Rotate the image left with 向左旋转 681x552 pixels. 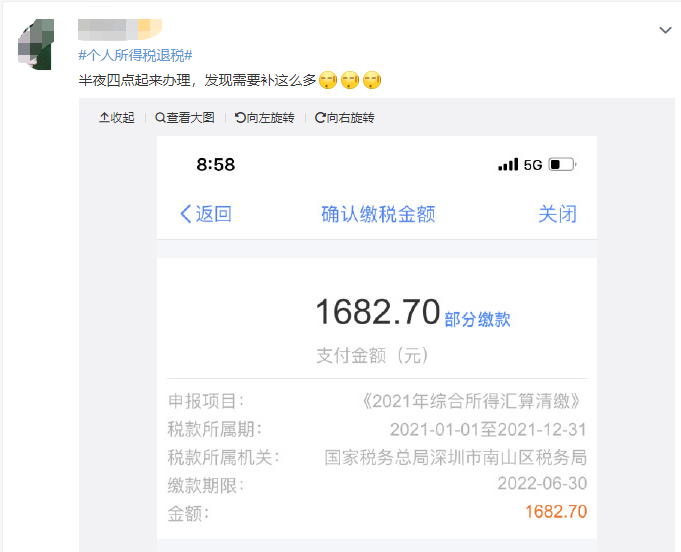[265, 117]
